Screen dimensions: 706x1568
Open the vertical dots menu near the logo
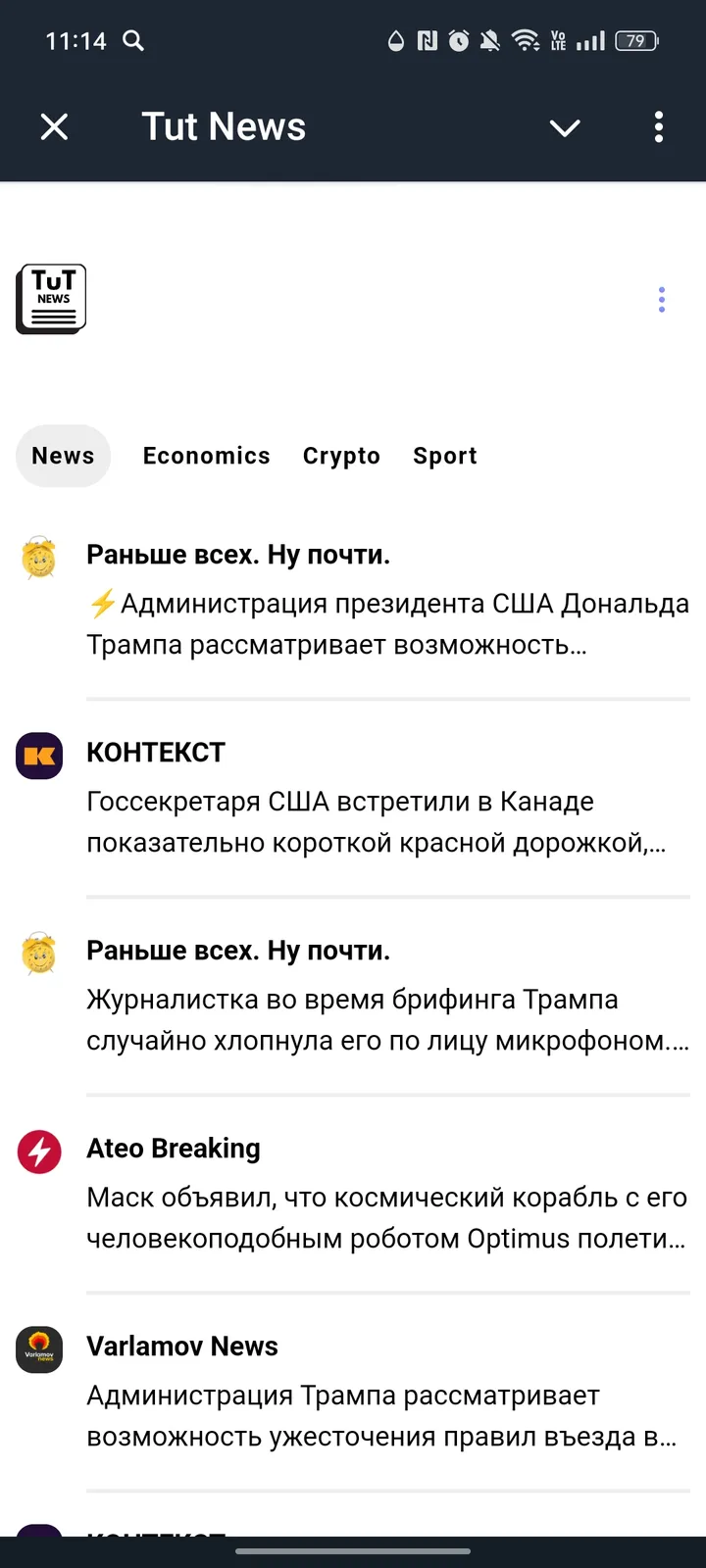click(x=661, y=300)
